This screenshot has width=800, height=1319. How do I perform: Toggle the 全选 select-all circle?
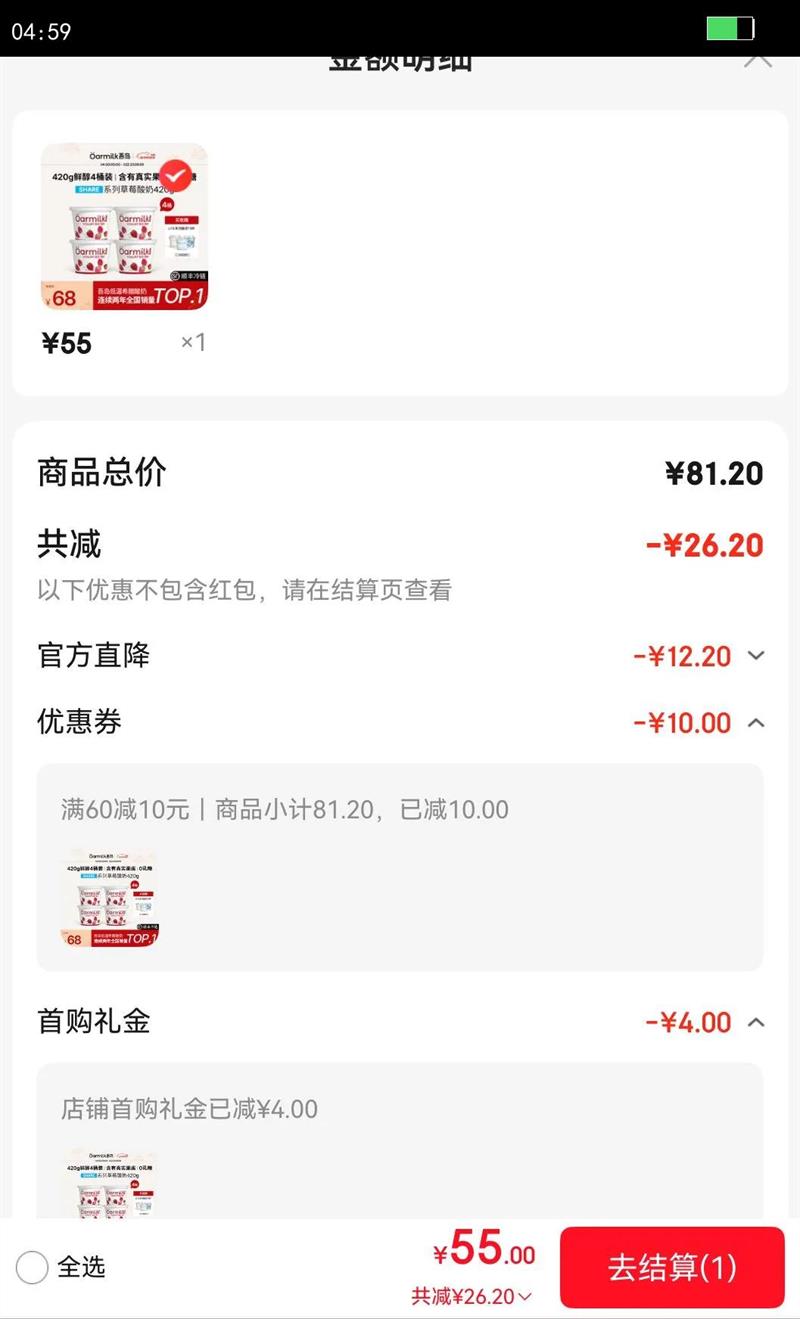tap(32, 1267)
